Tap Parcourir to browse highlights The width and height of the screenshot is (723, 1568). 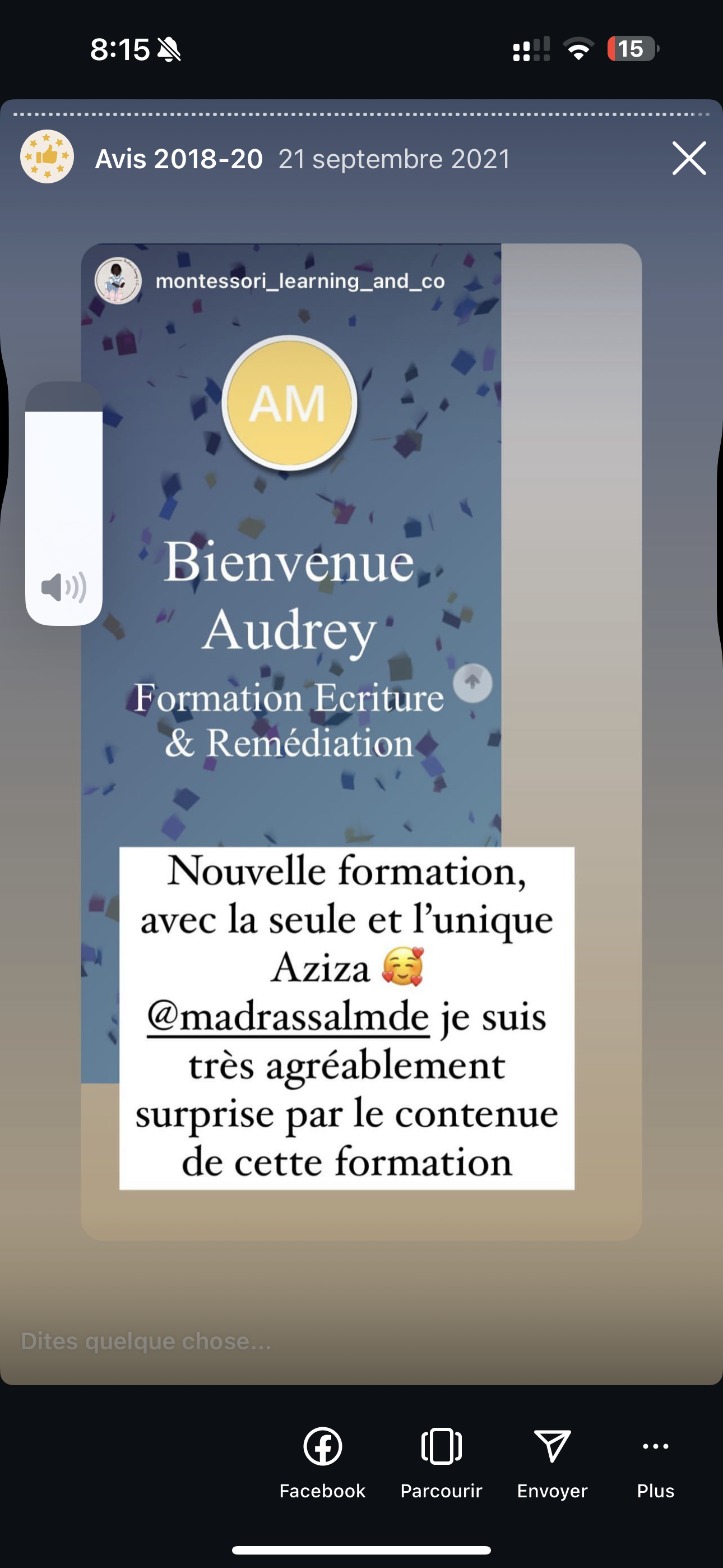441,1462
